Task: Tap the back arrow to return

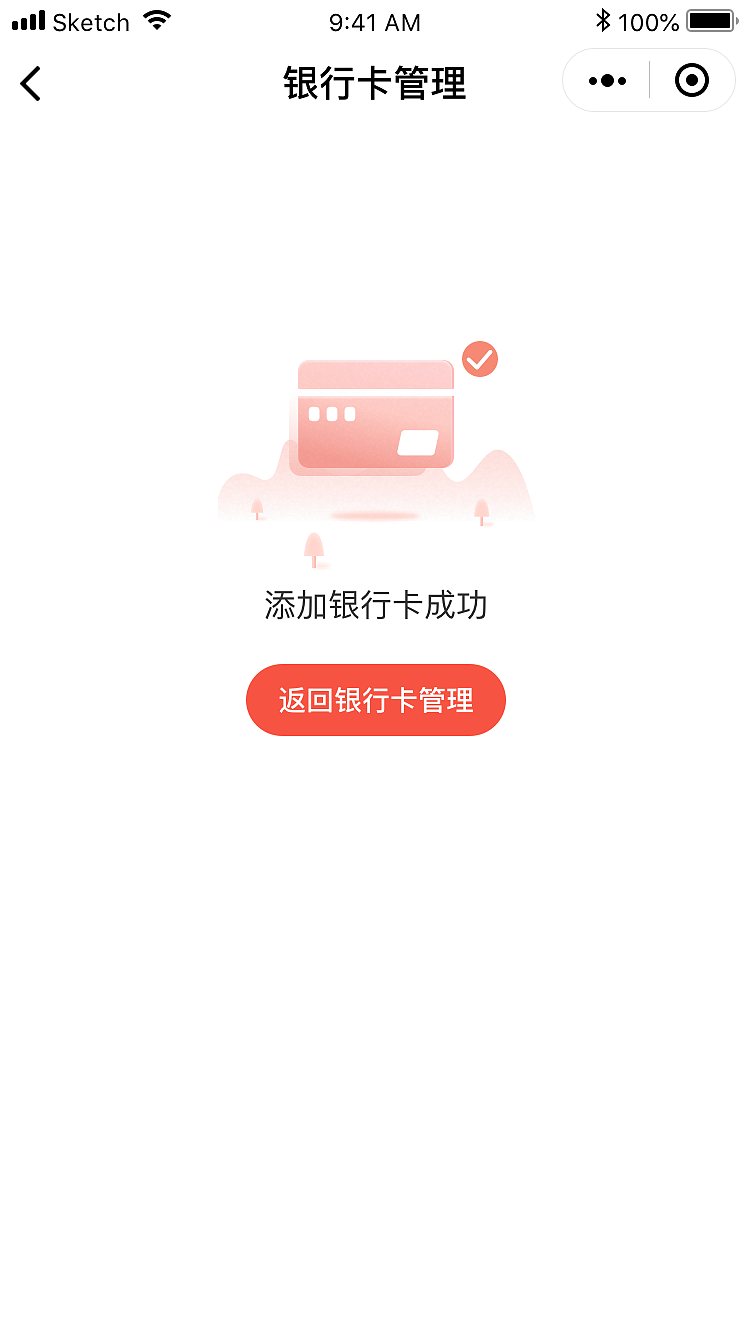Action: tap(30, 84)
